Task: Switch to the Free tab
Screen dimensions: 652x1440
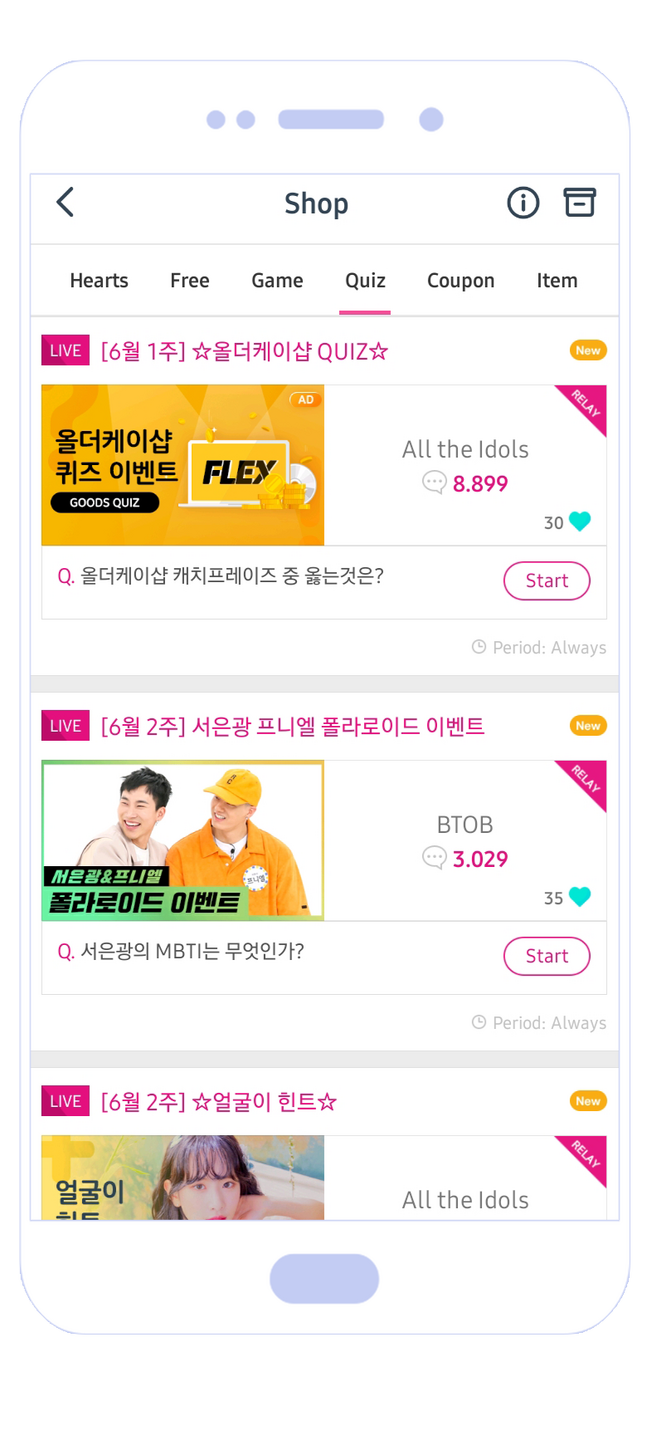Action: 190,281
